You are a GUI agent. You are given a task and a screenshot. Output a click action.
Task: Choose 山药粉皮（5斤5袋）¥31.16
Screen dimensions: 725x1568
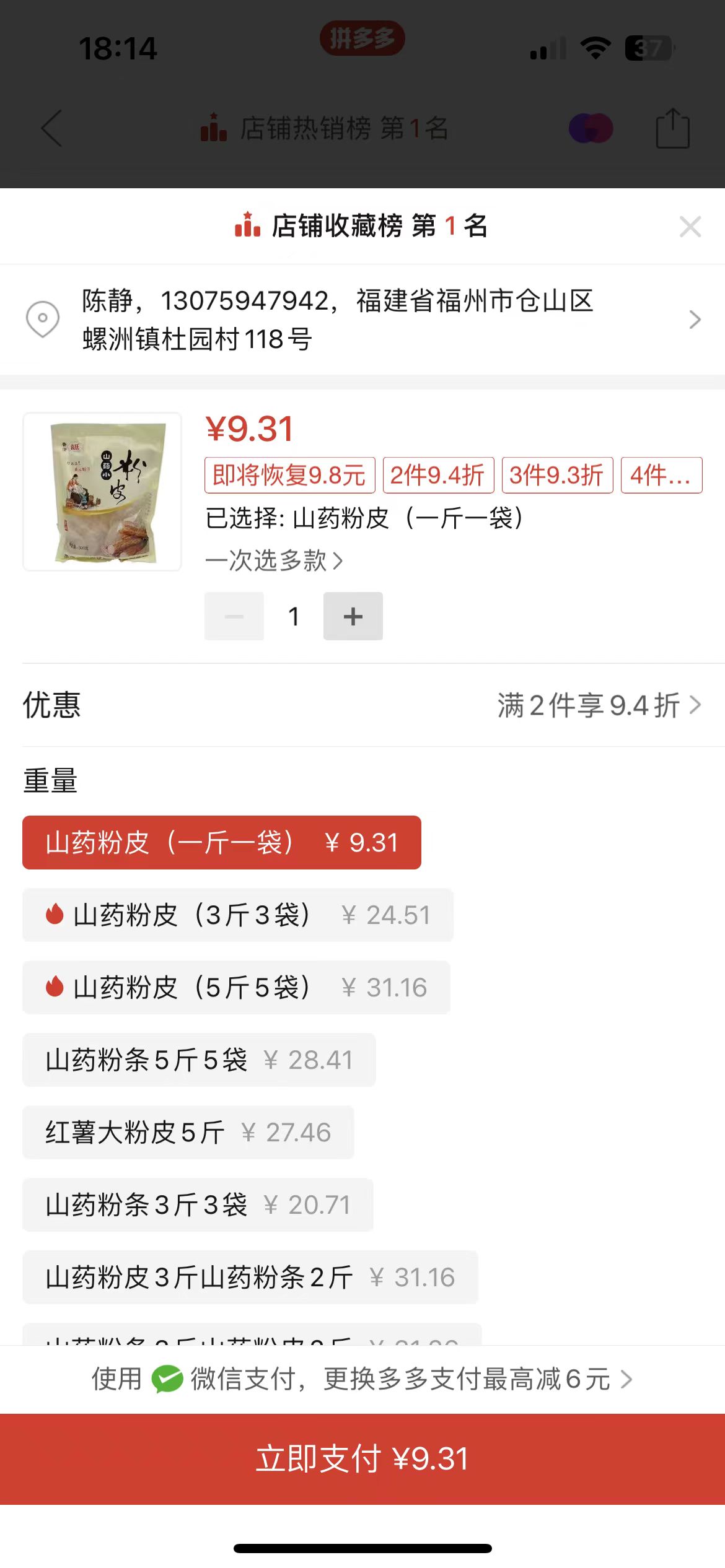coord(236,988)
